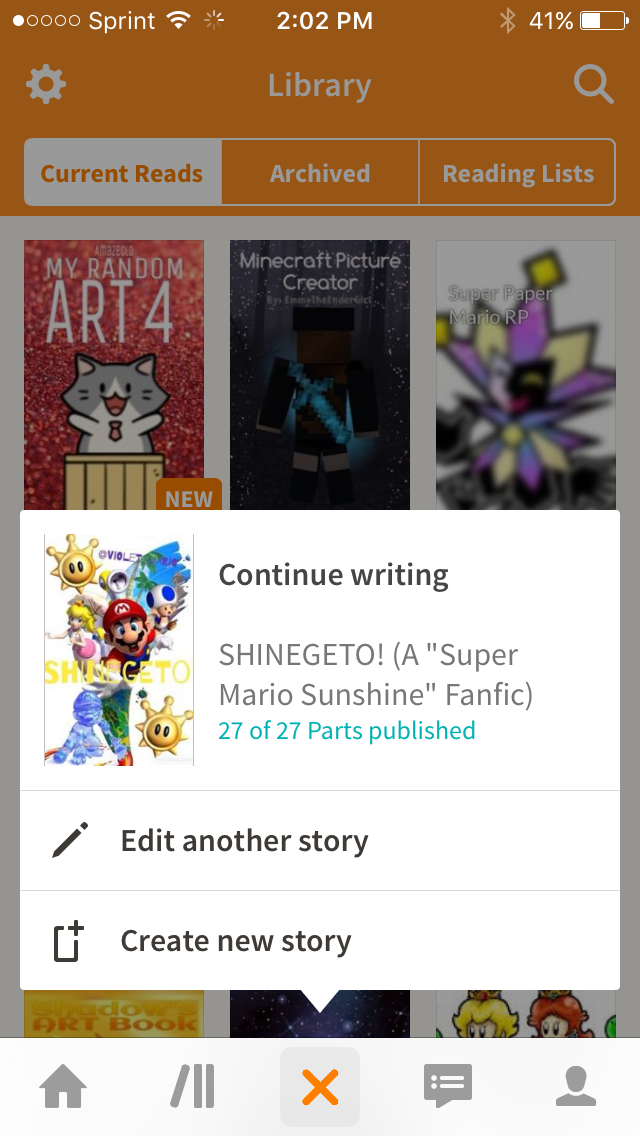This screenshot has width=640, height=1136.
Task: Open the library books tab
Action: pos(192,1086)
